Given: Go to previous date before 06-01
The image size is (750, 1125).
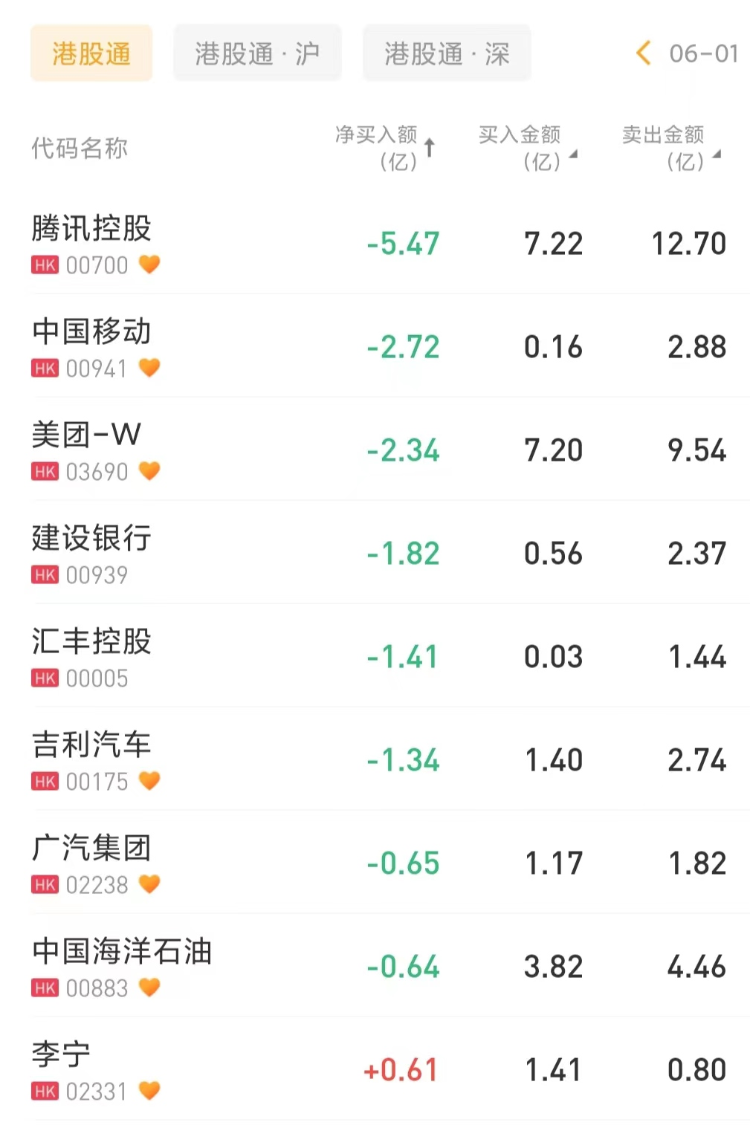Looking at the screenshot, I should 644,53.
